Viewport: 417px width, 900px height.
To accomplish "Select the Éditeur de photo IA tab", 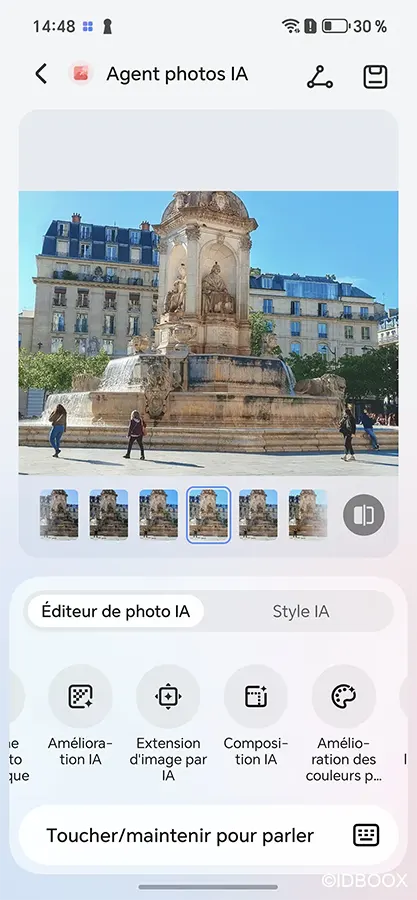I will (x=116, y=611).
